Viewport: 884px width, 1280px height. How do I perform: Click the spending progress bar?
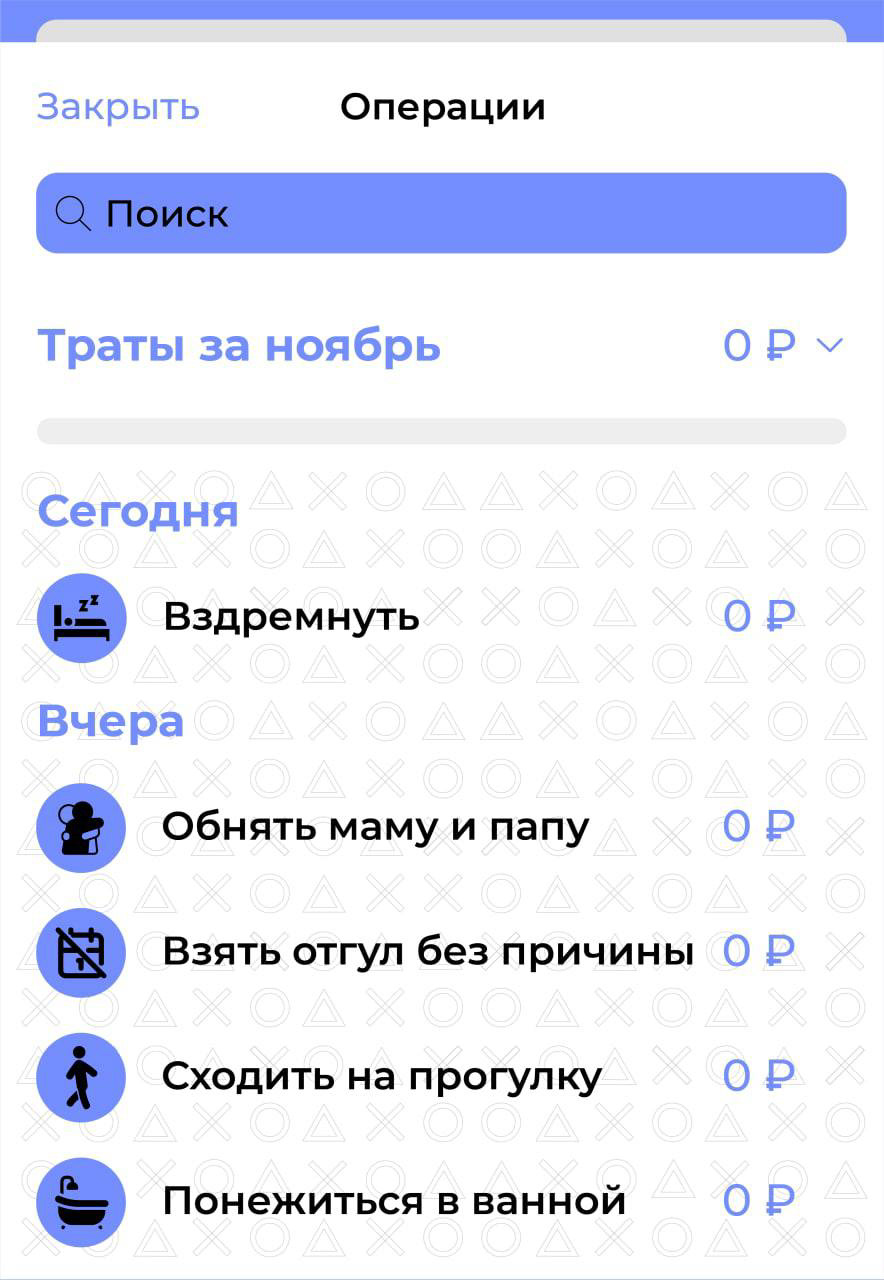[440, 430]
